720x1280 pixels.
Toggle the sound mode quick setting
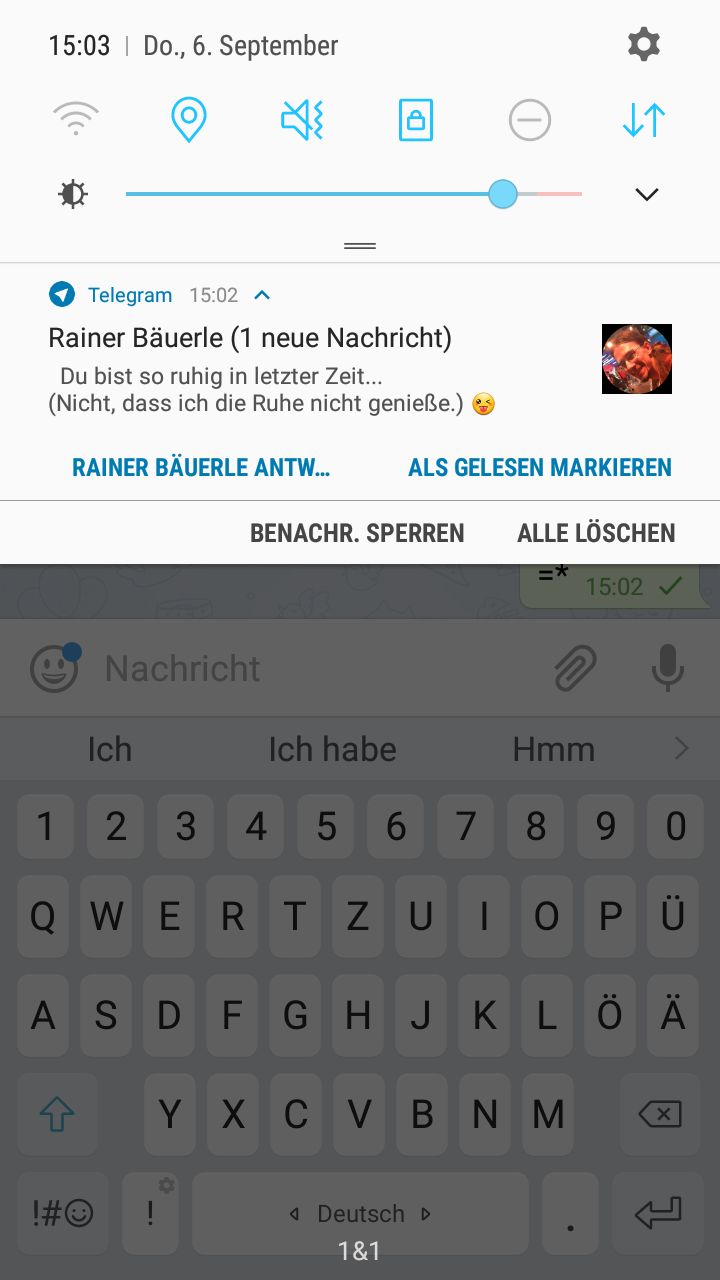[x=302, y=120]
